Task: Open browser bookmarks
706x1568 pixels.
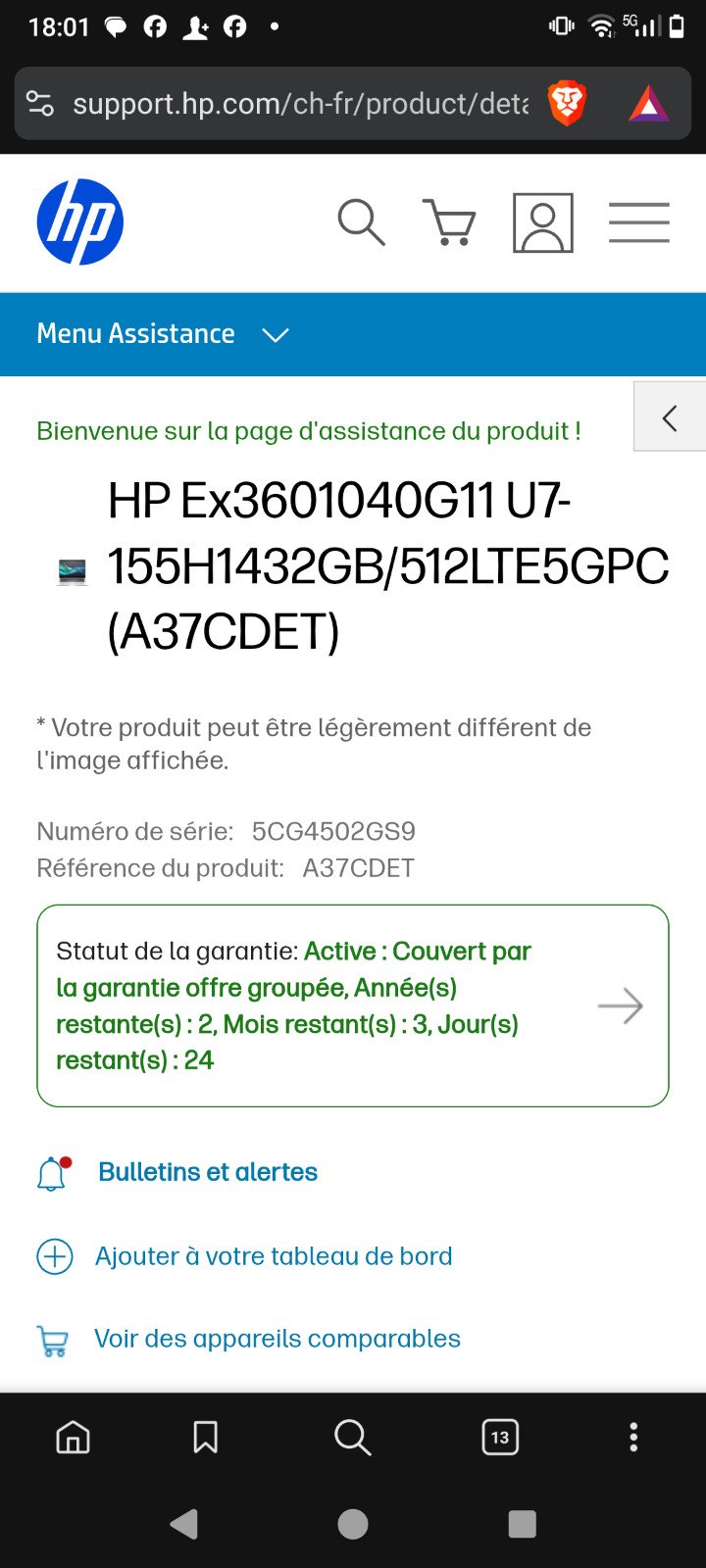Action: click(205, 1438)
